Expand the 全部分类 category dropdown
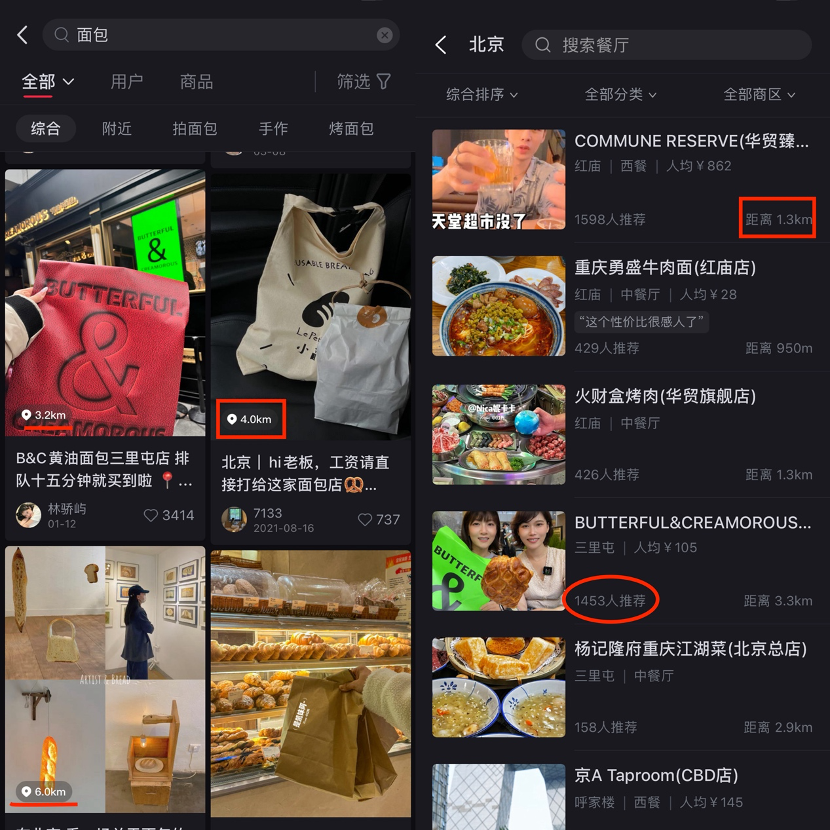The width and height of the screenshot is (830, 830). [x=621, y=94]
